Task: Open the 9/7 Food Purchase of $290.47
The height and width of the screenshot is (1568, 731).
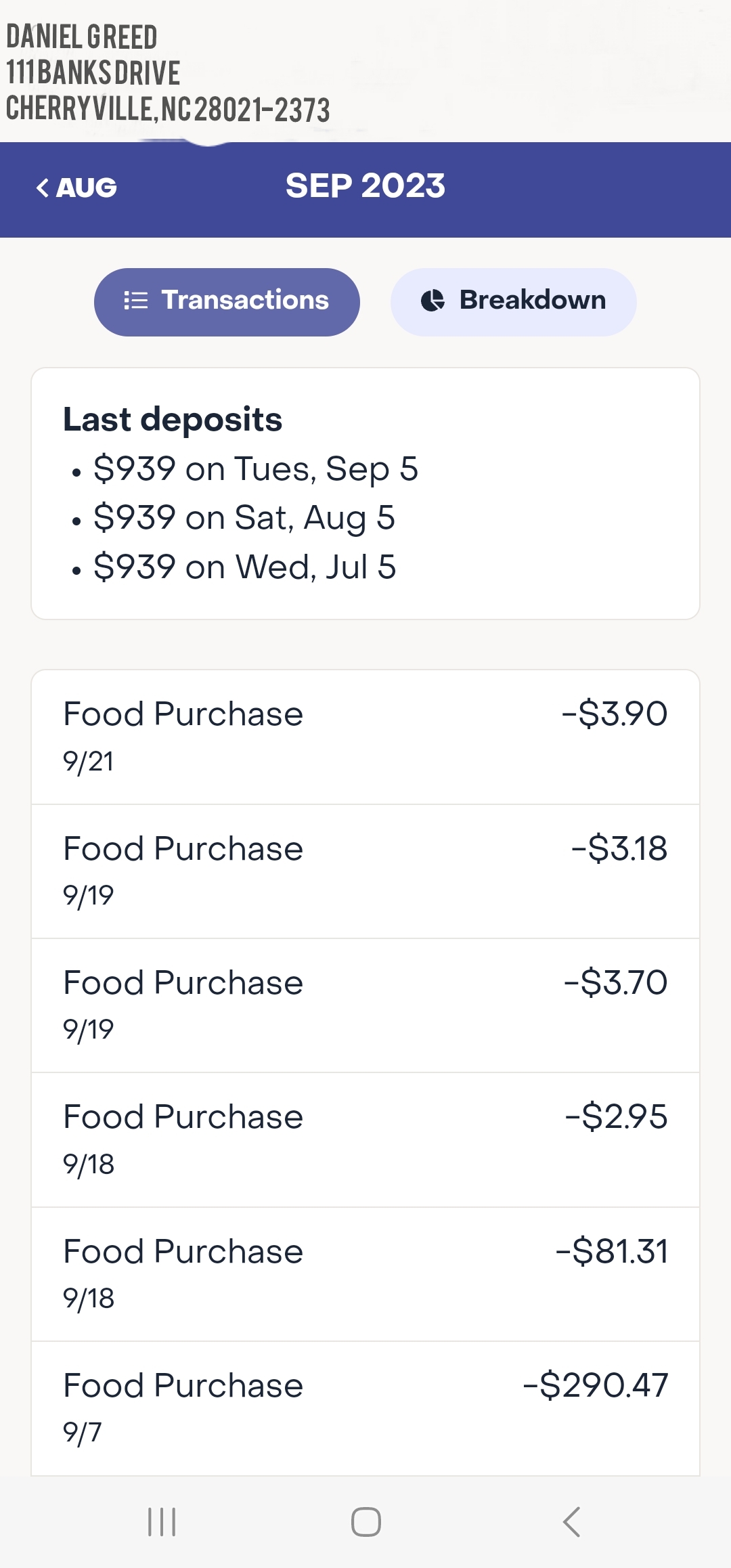Action: [x=365, y=1408]
